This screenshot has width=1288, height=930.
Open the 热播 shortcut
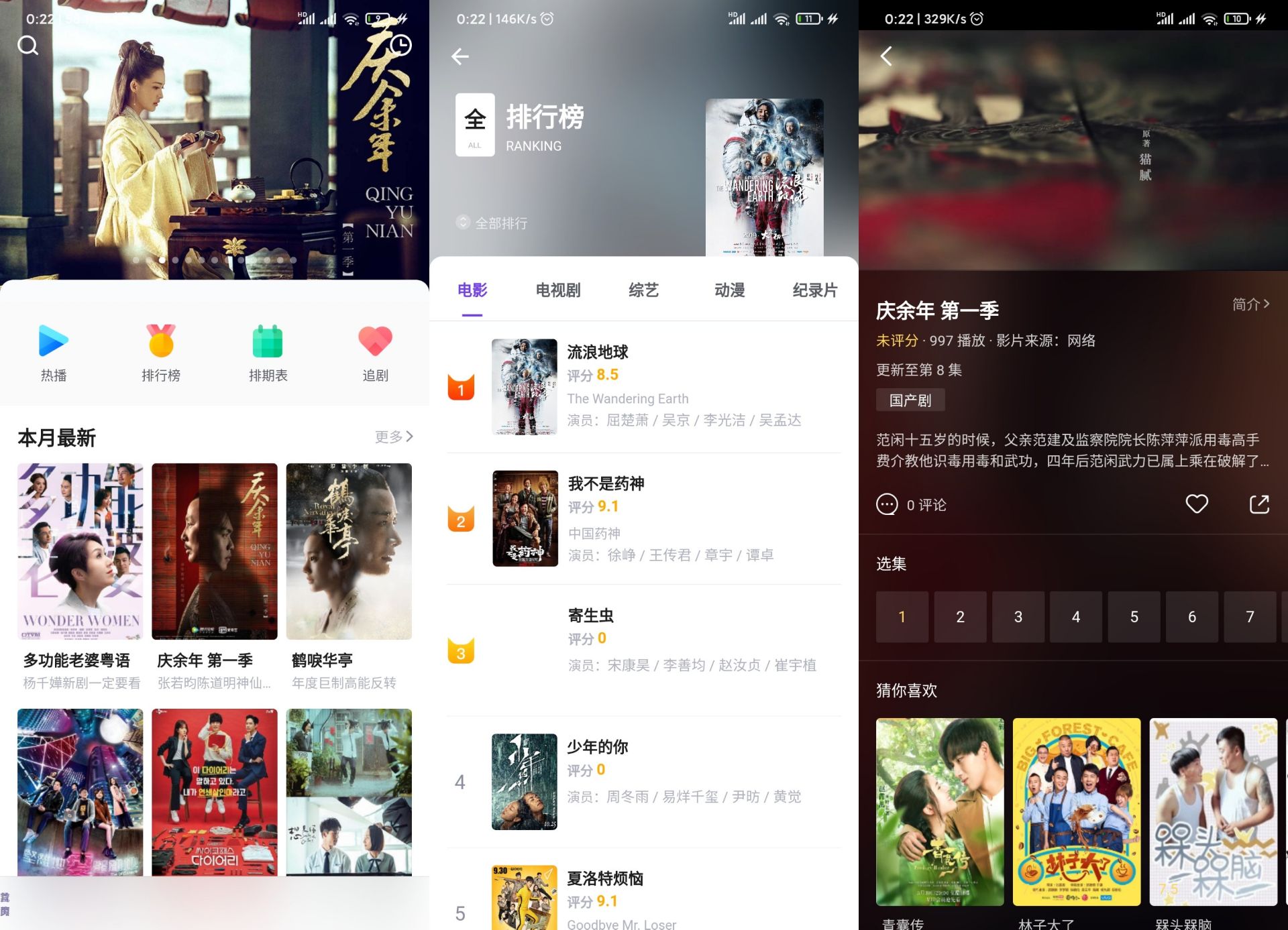pyautogui.click(x=54, y=353)
